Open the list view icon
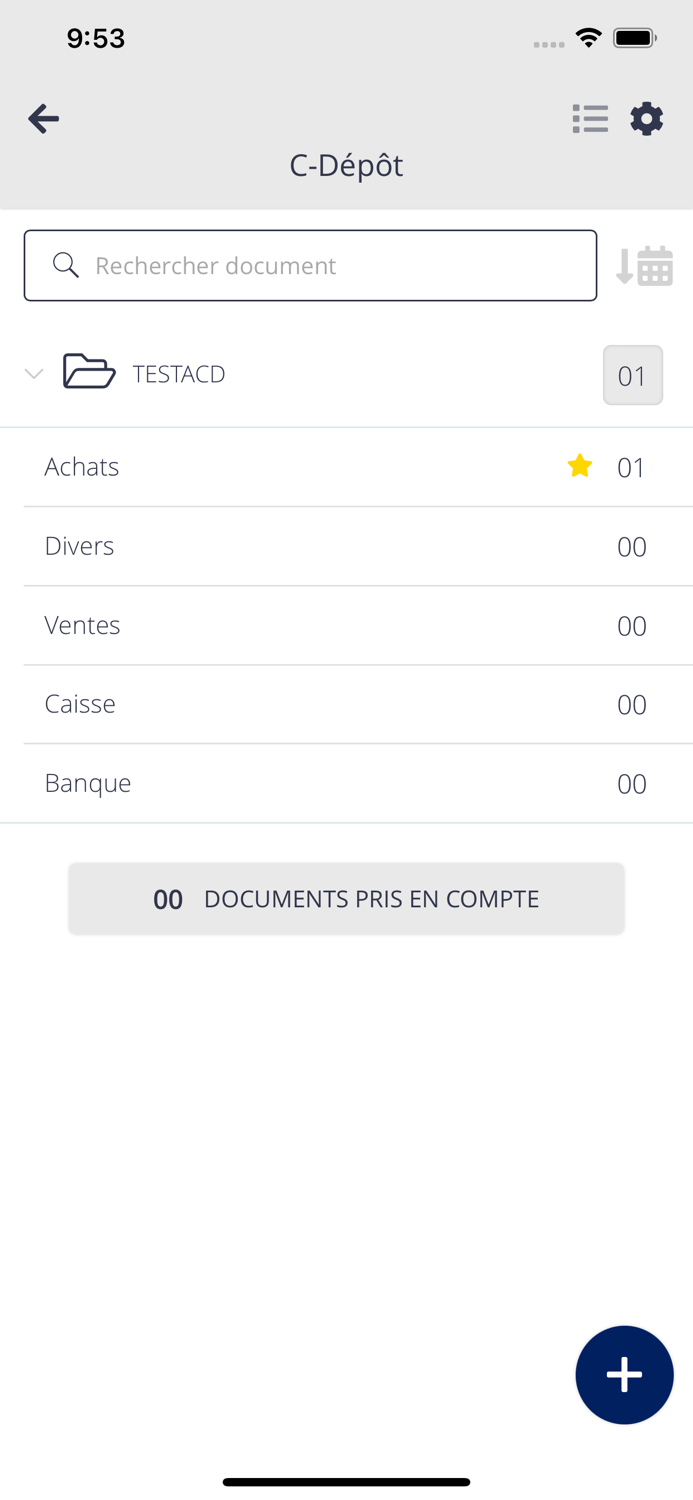693x1500 pixels. [590, 119]
